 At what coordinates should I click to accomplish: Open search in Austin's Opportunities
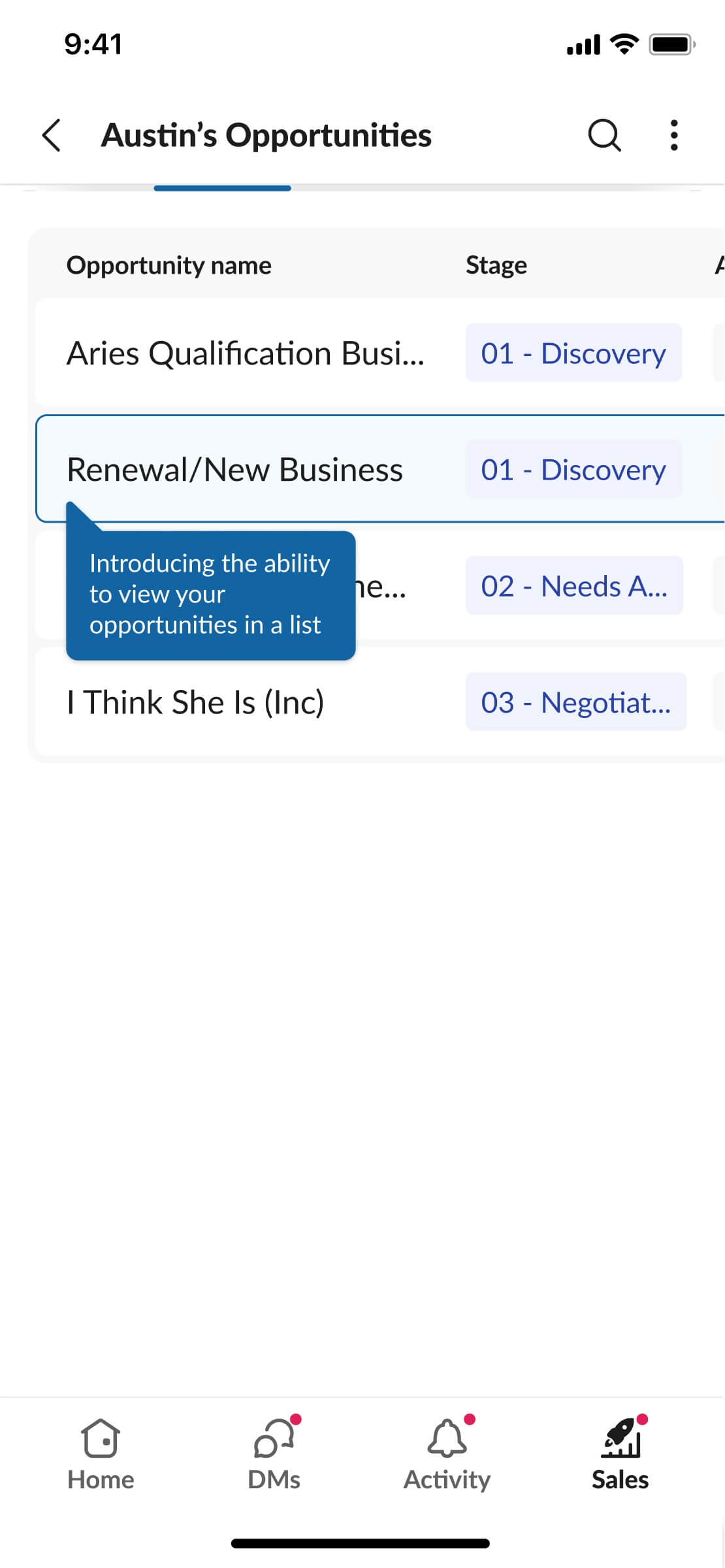[604, 135]
